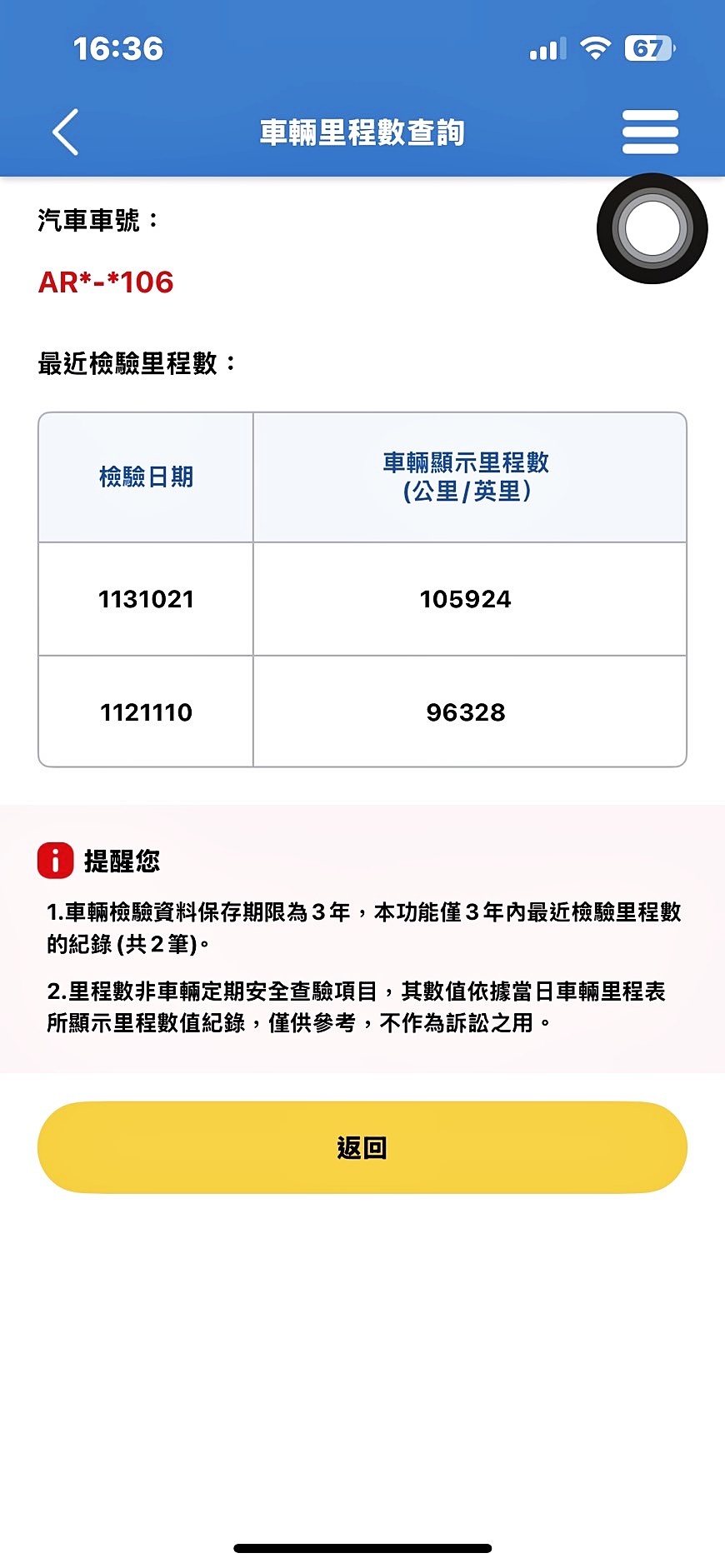Tap the 檢驗日期 column header
Image resolution: width=725 pixels, height=1568 pixels.
147,476
